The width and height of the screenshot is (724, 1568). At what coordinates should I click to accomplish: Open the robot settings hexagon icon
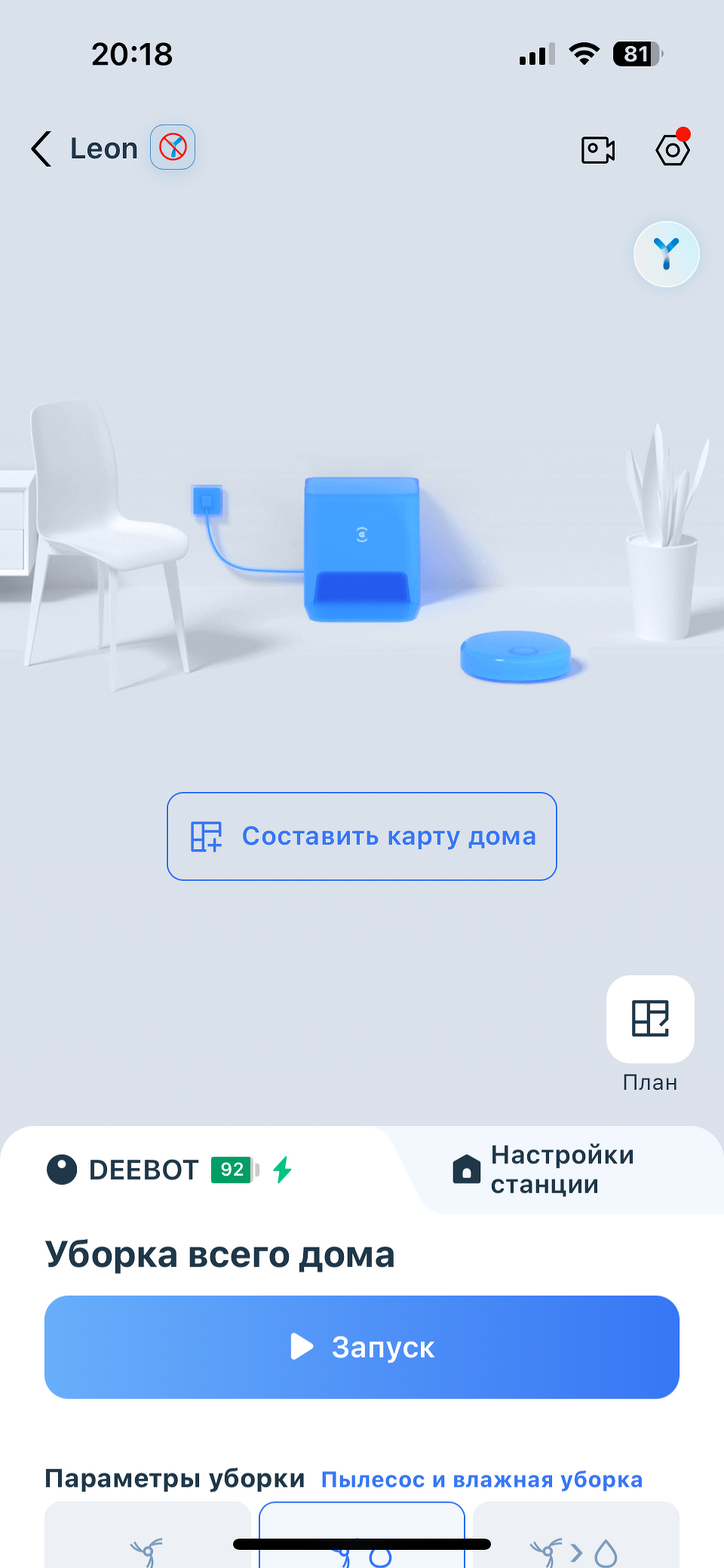[x=673, y=150]
